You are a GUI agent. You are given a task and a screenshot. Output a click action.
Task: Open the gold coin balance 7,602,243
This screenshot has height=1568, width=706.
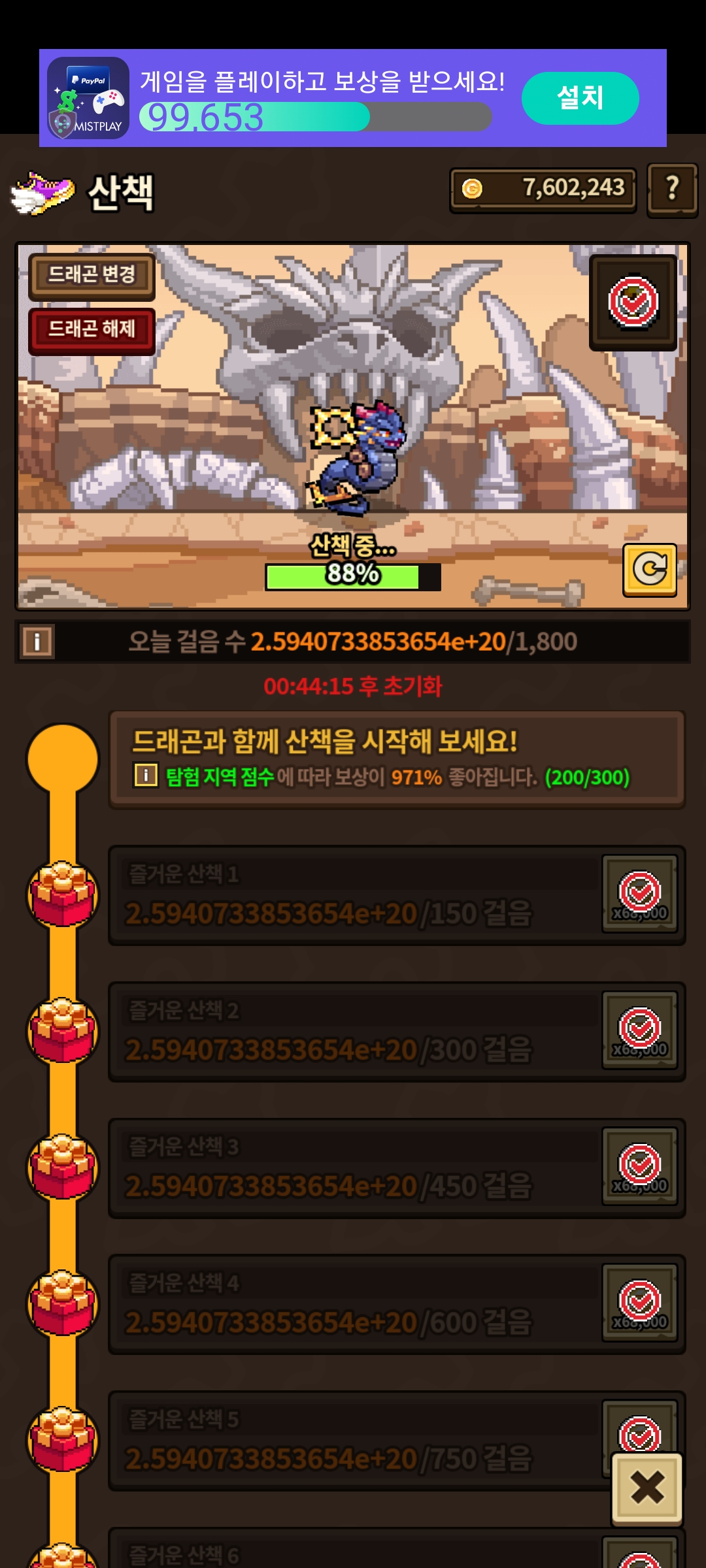coord(543,189)
